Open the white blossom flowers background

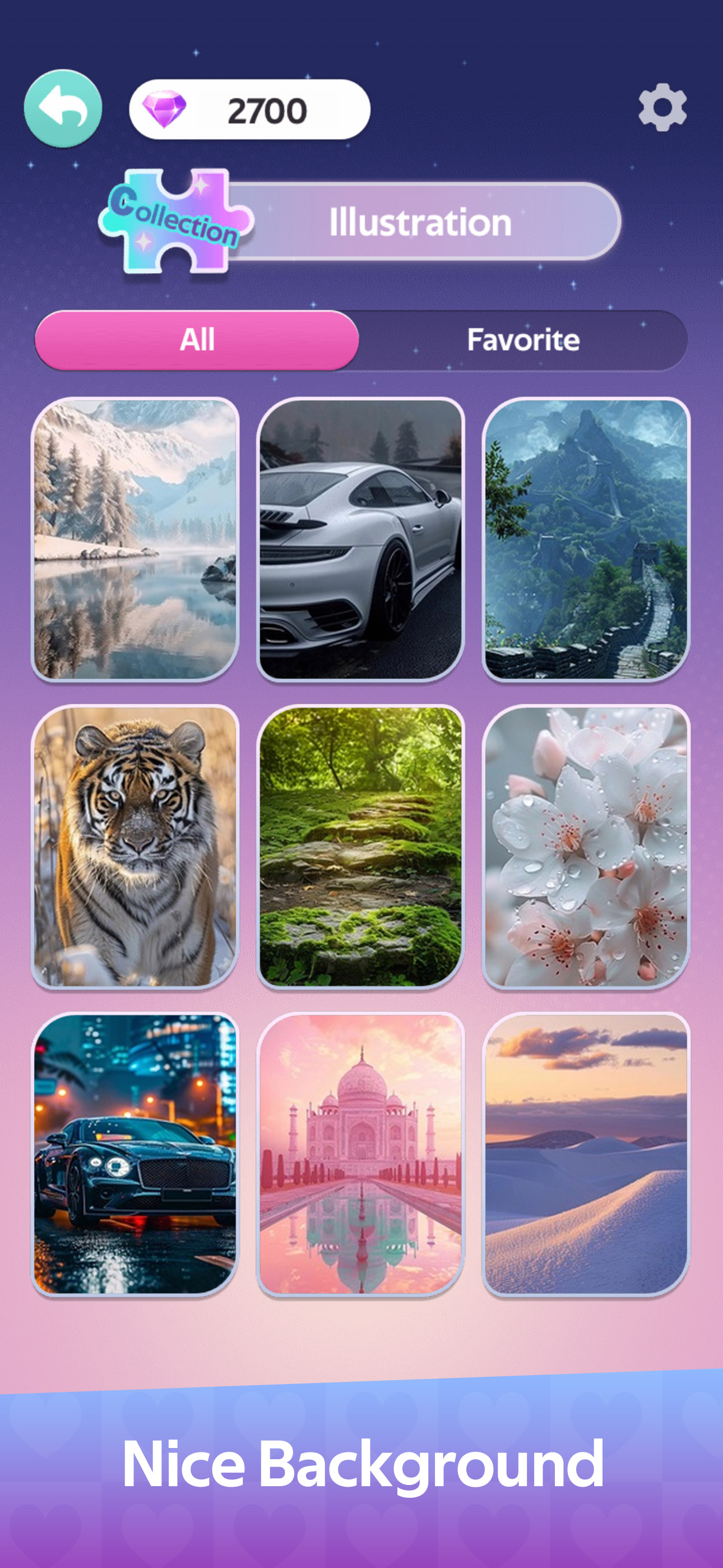click(586, 847)
